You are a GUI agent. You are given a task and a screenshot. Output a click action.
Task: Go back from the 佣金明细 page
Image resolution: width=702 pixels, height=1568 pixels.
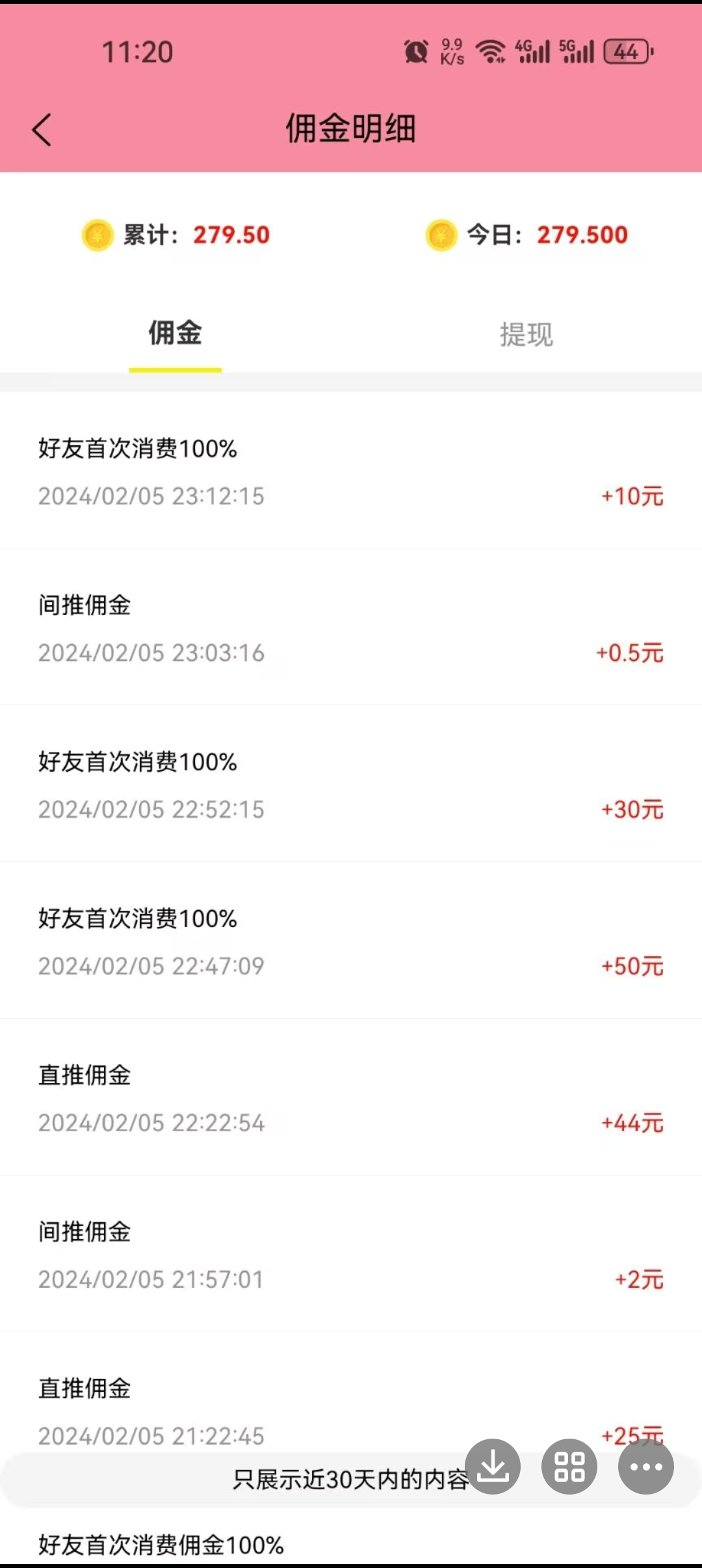(42, 129)
